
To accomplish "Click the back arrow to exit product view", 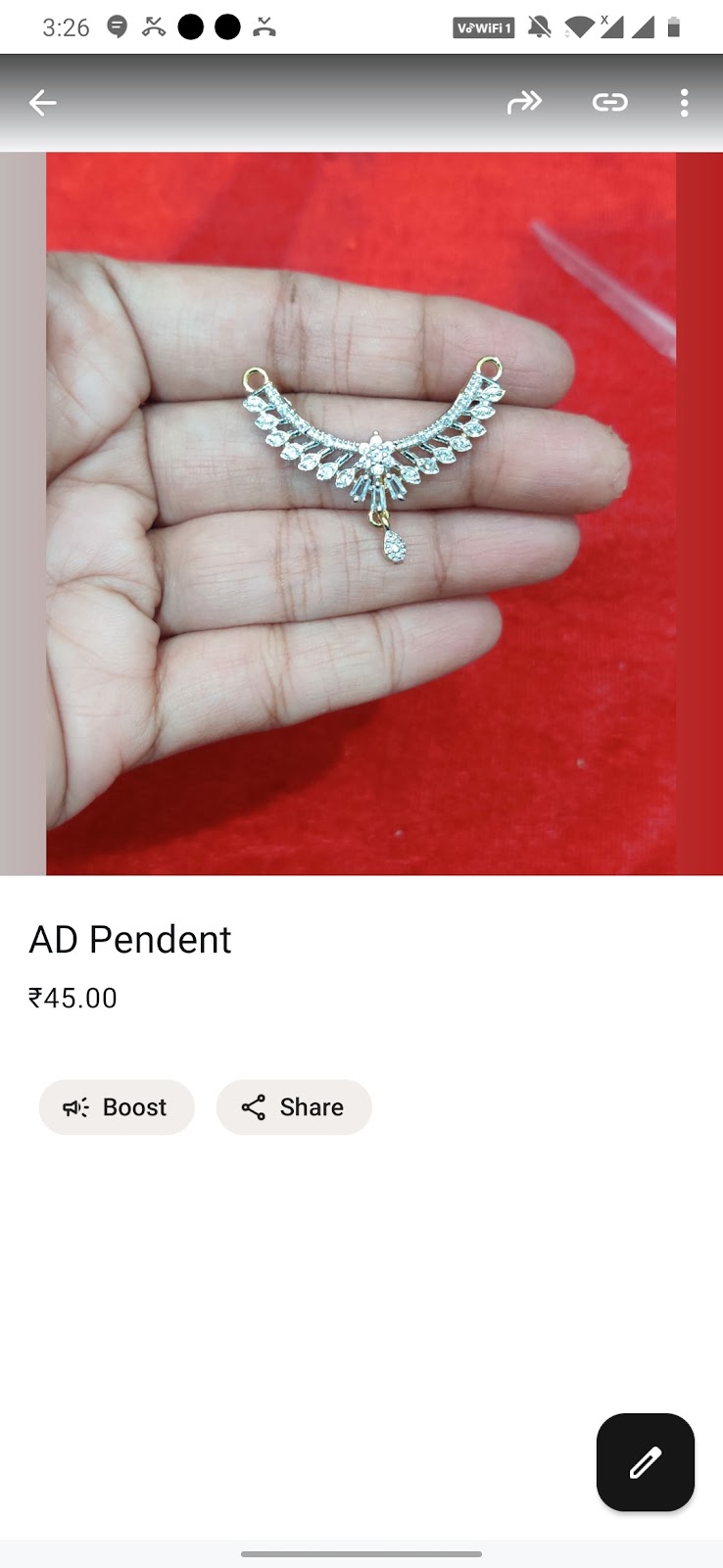I will [43, 102].
